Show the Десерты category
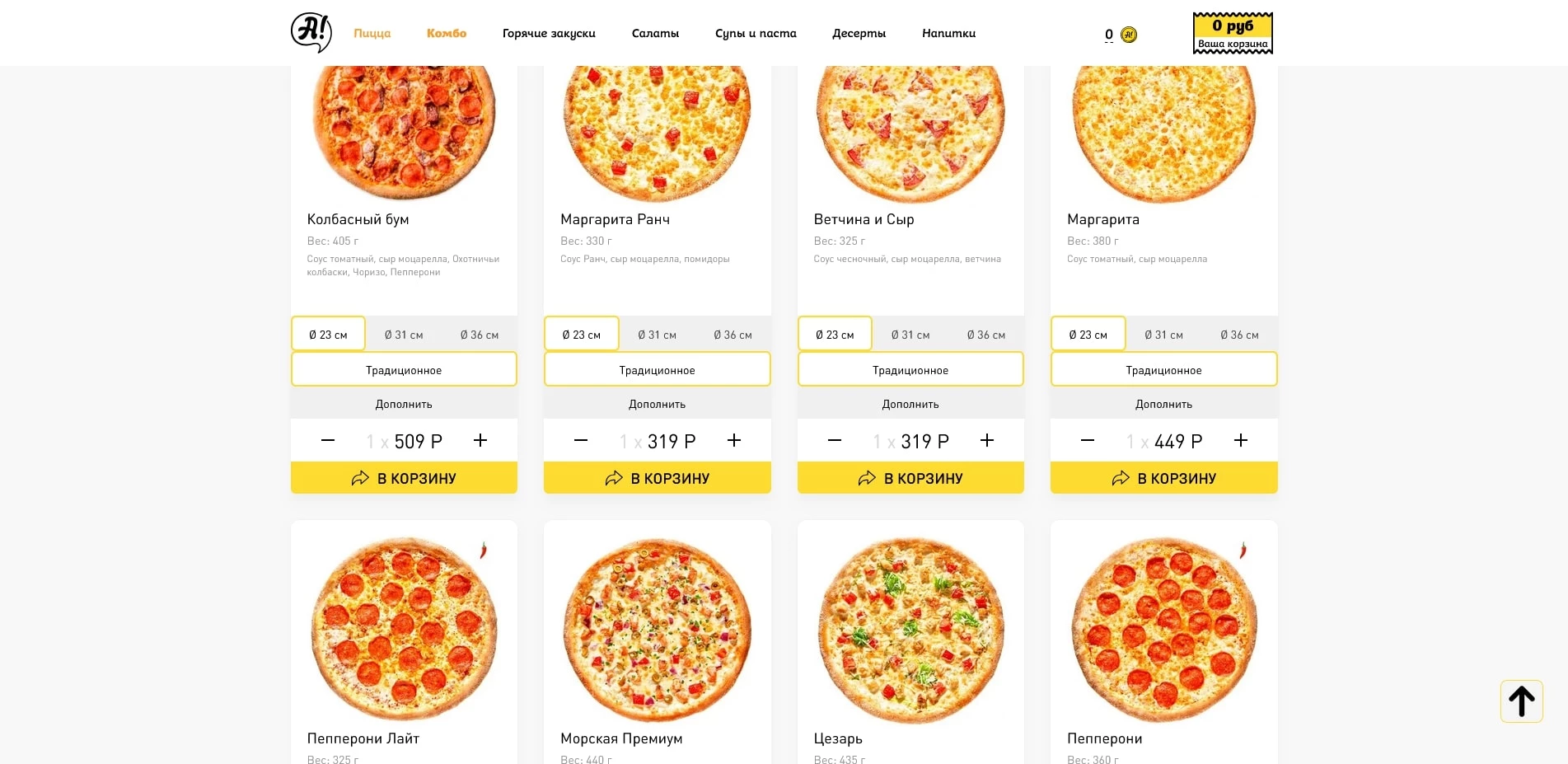The width and height of the screenshot is (1568, 764). click(x=859, y=34)
